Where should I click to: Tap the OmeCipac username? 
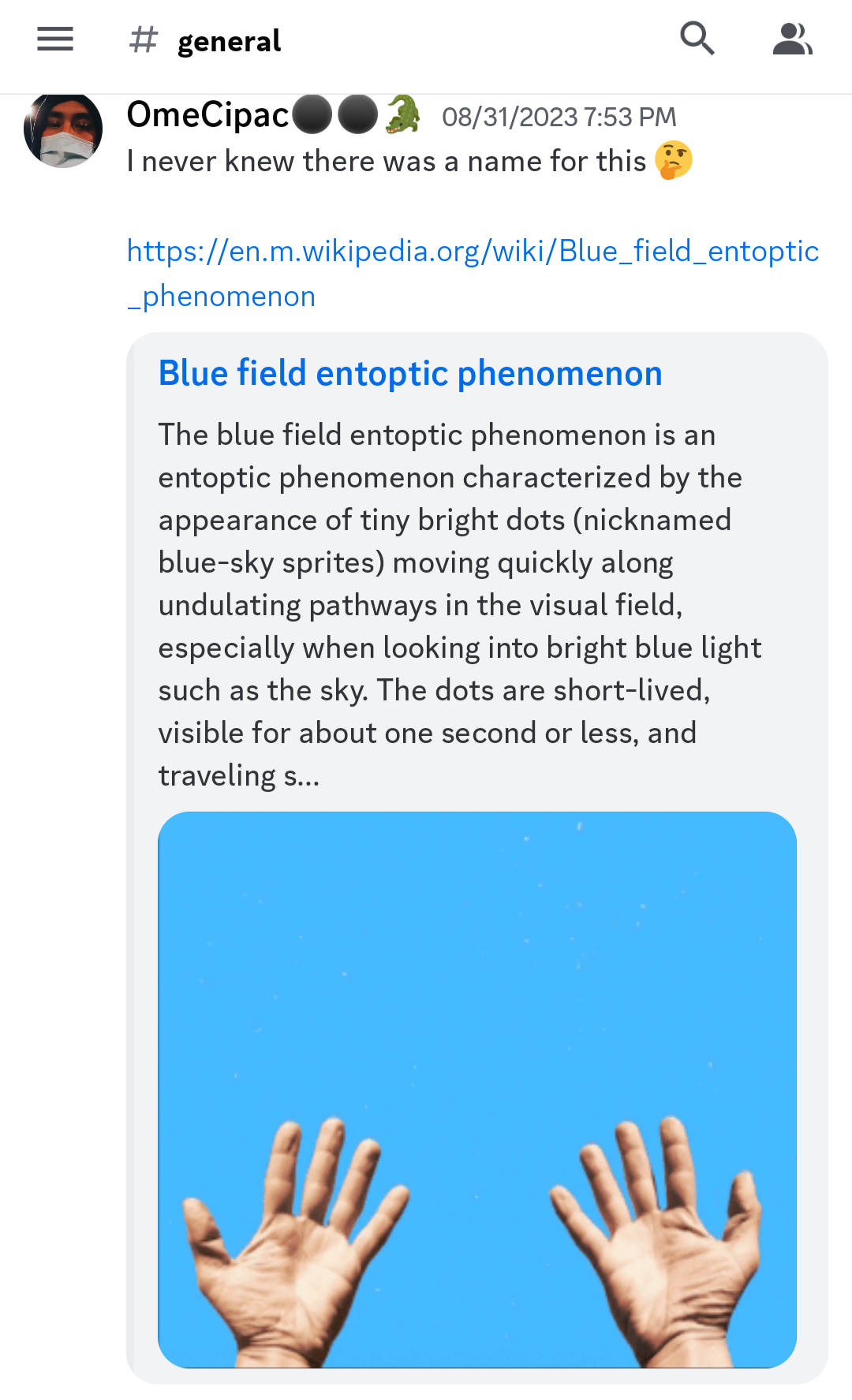(x=208, y=115)
